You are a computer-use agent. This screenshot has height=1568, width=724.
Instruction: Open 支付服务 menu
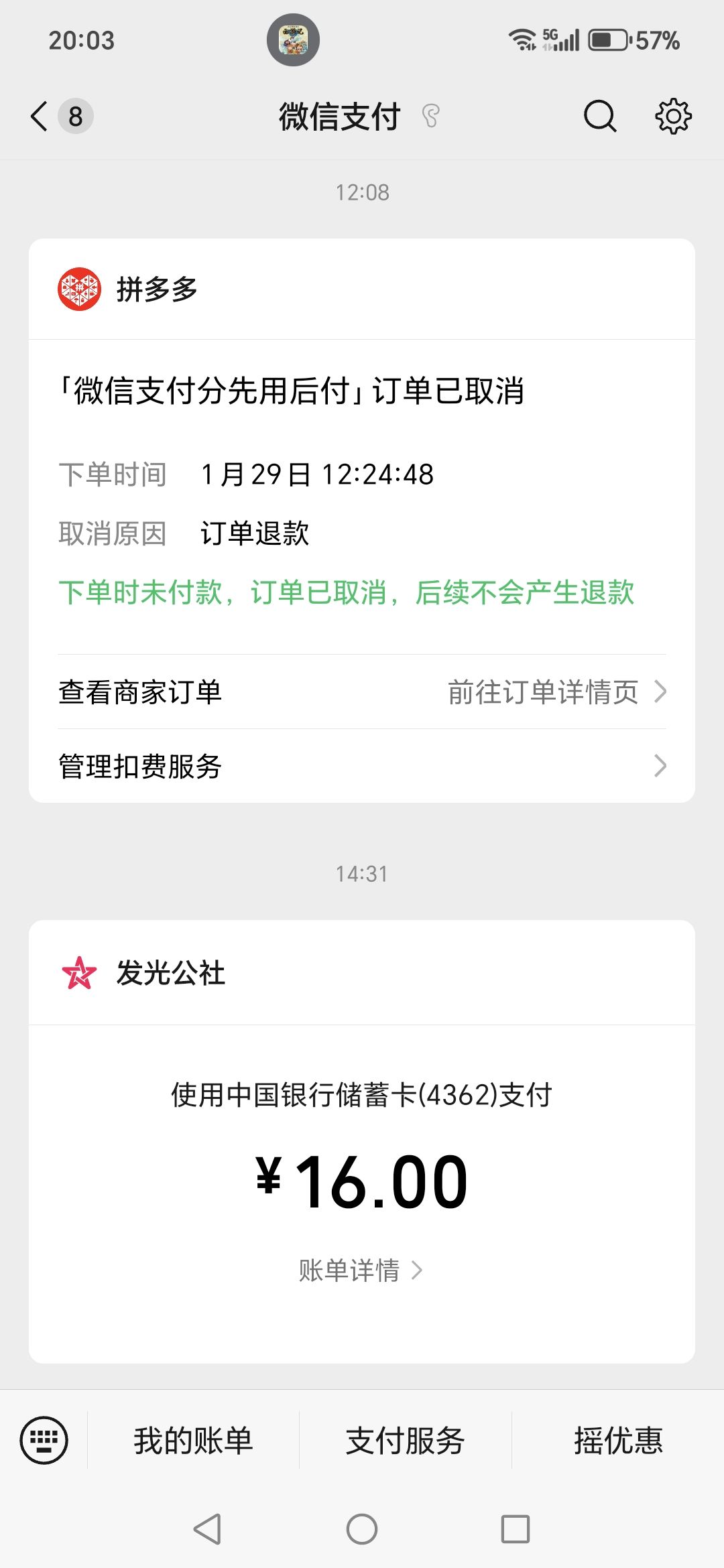pos(405,1440)
